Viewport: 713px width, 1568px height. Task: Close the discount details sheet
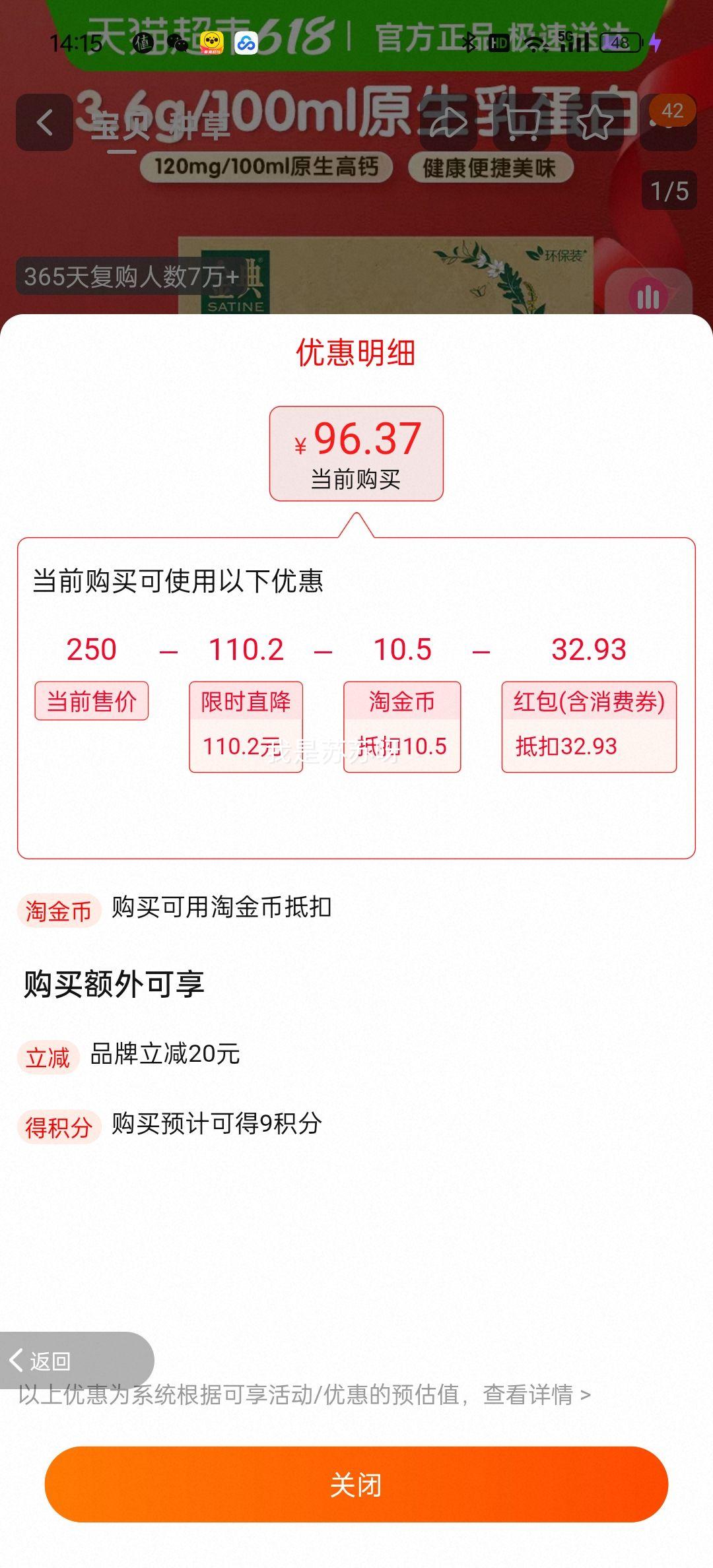pyautogui.click(x=356, y=1485)
